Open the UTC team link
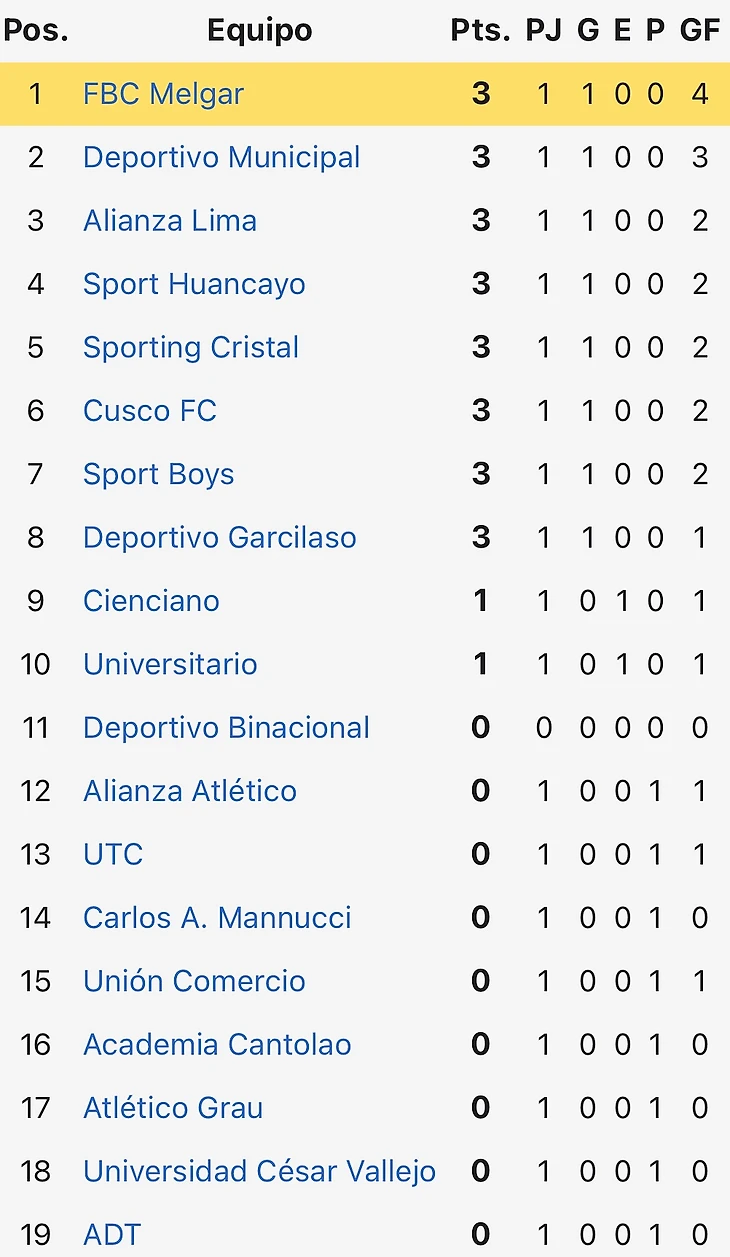730x1257 pixels. (113, 854)
